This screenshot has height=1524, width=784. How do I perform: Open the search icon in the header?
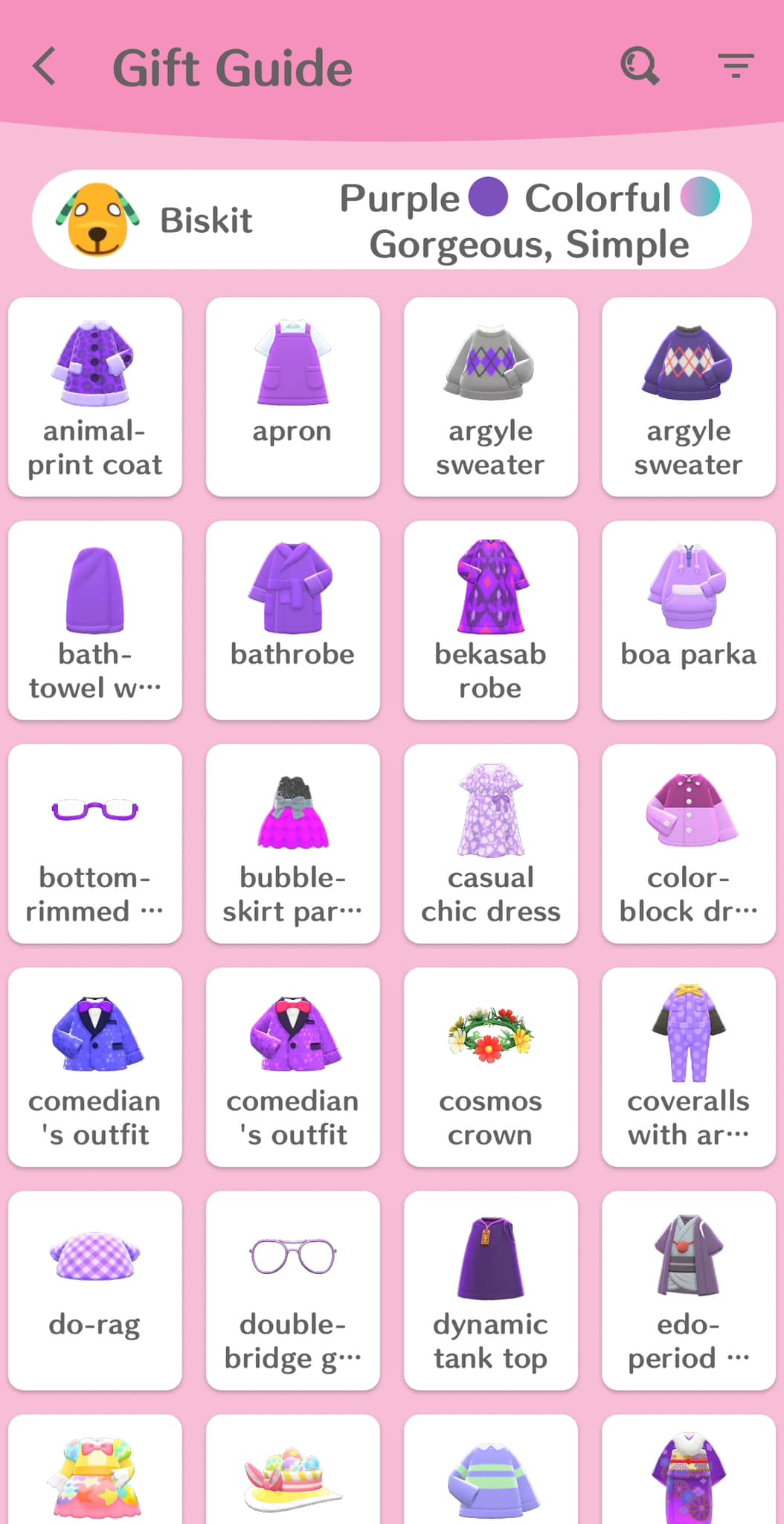[x=640, y=66]
